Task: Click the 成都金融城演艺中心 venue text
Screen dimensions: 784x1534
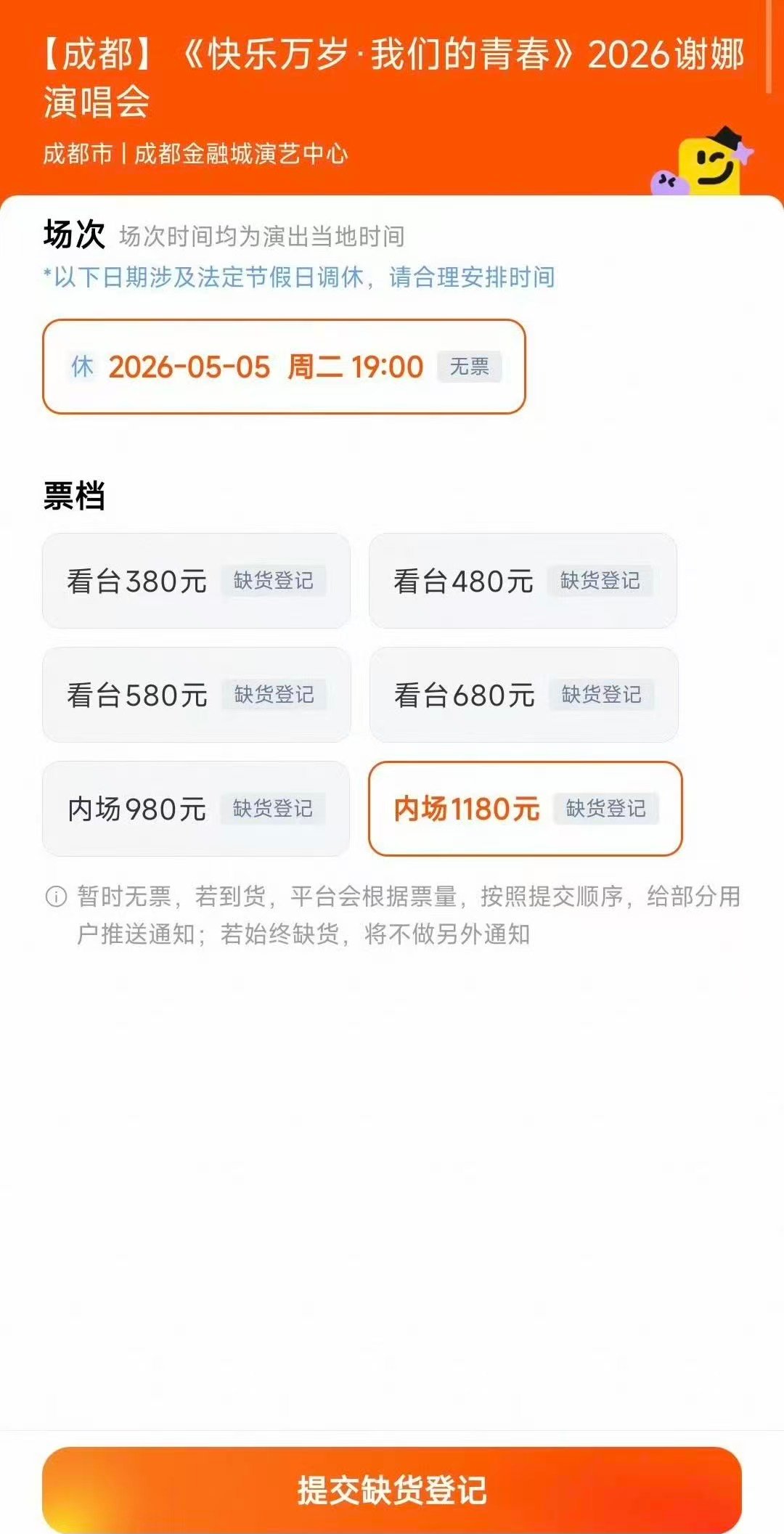Action: point(240,154)
